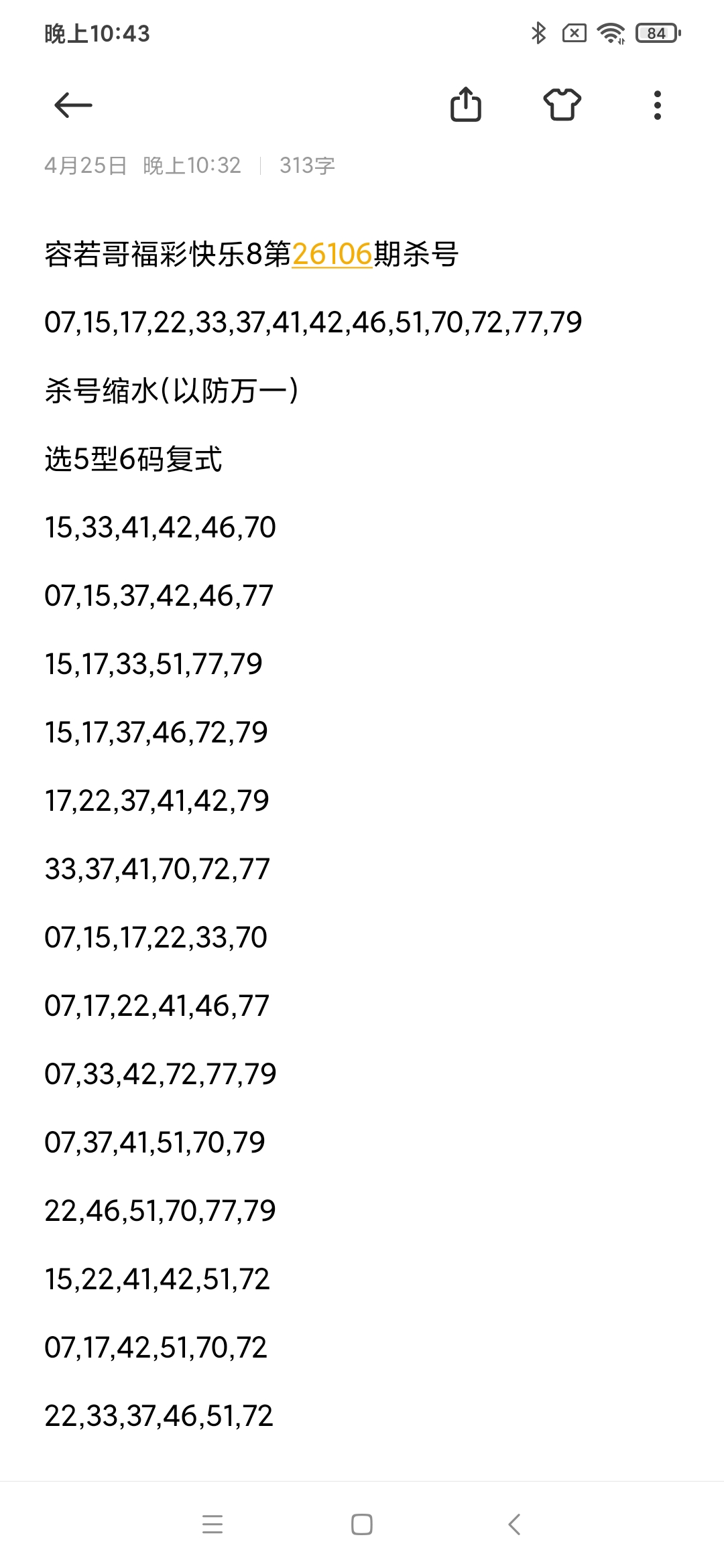
Task: Tap the battery indicator showing 84
Action: point(654,34)
